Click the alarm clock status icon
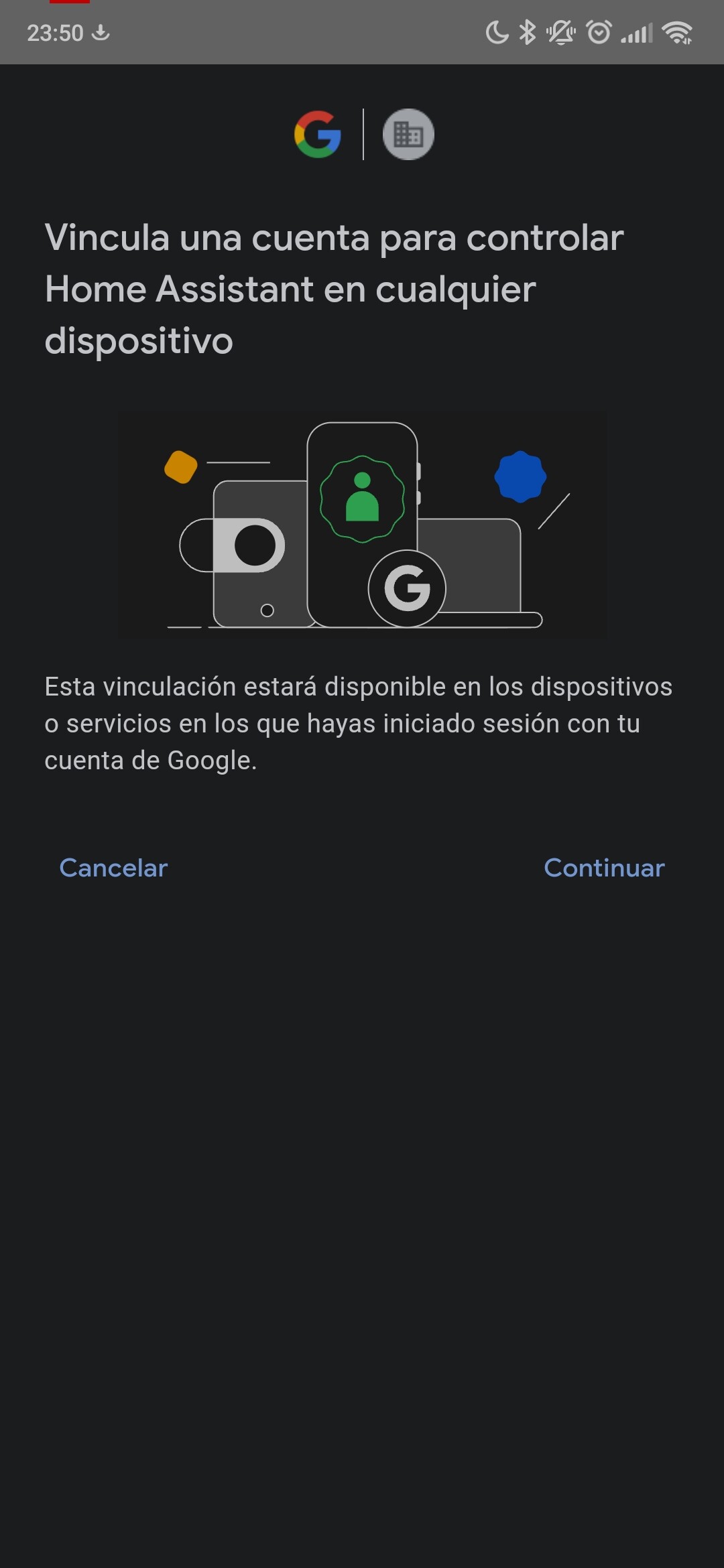This screenshot has width=724, height=1568. (x=599, y=32)
